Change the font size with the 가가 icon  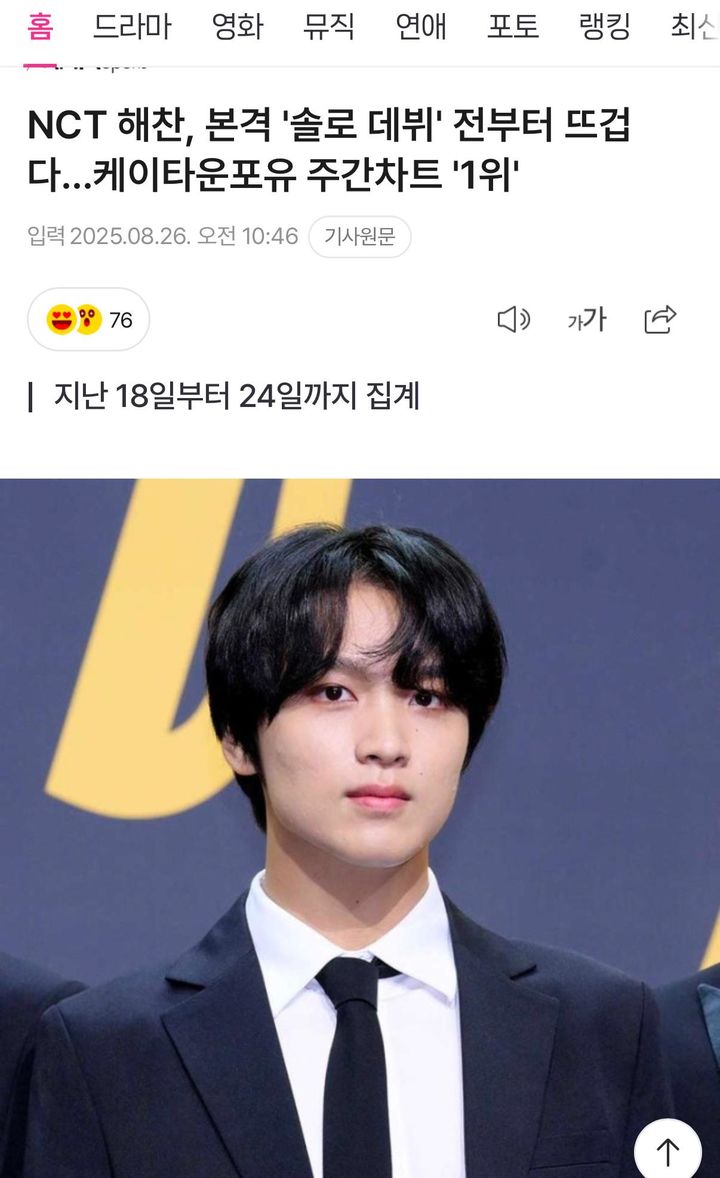587,319
